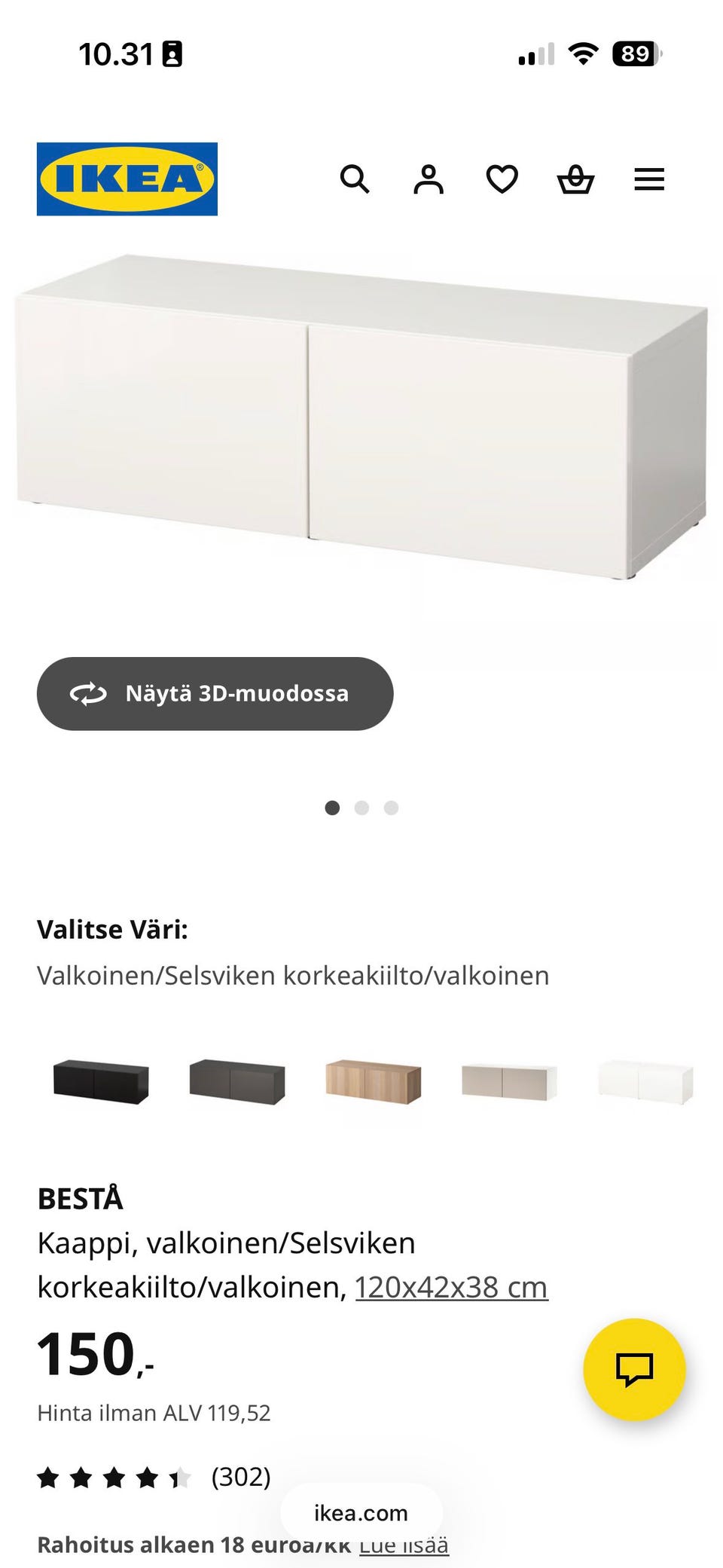The width and height of the screenshot is (723, 1568).
Task: Open the shopping basket icon
Action: (575, 179)
